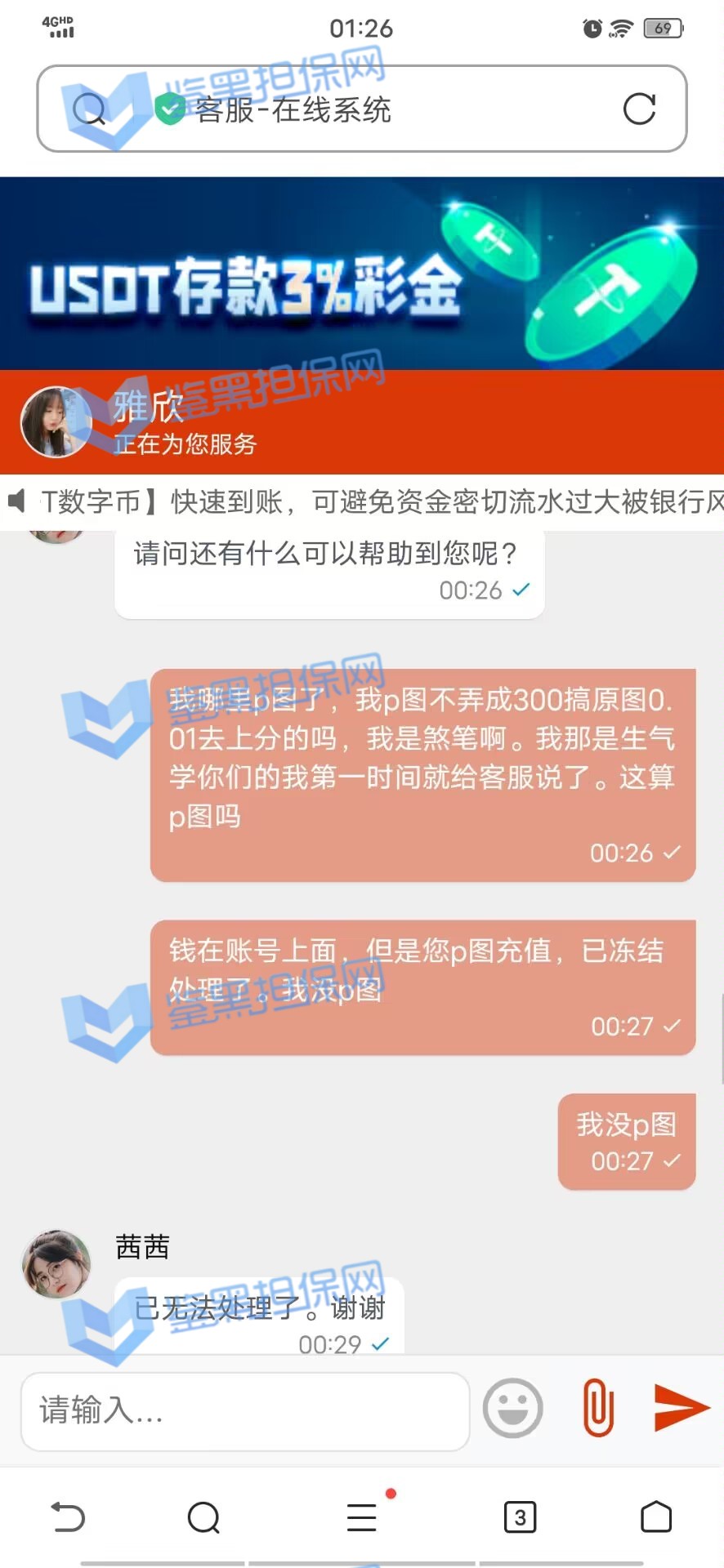Tap the search icon in the address bar
This screenshot has height=1568, width=724.
(89, 109)
